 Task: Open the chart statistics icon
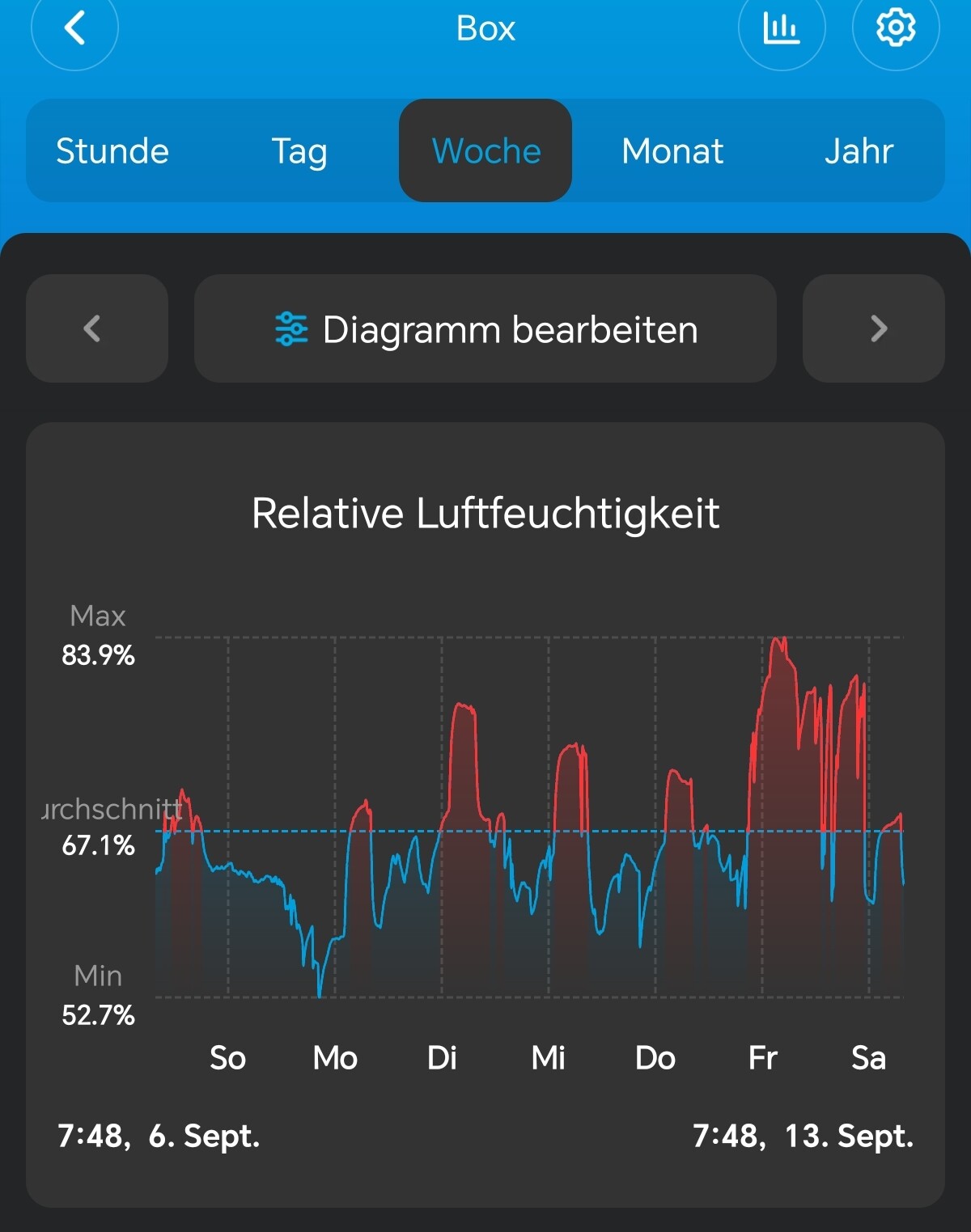tap(781, 28)
